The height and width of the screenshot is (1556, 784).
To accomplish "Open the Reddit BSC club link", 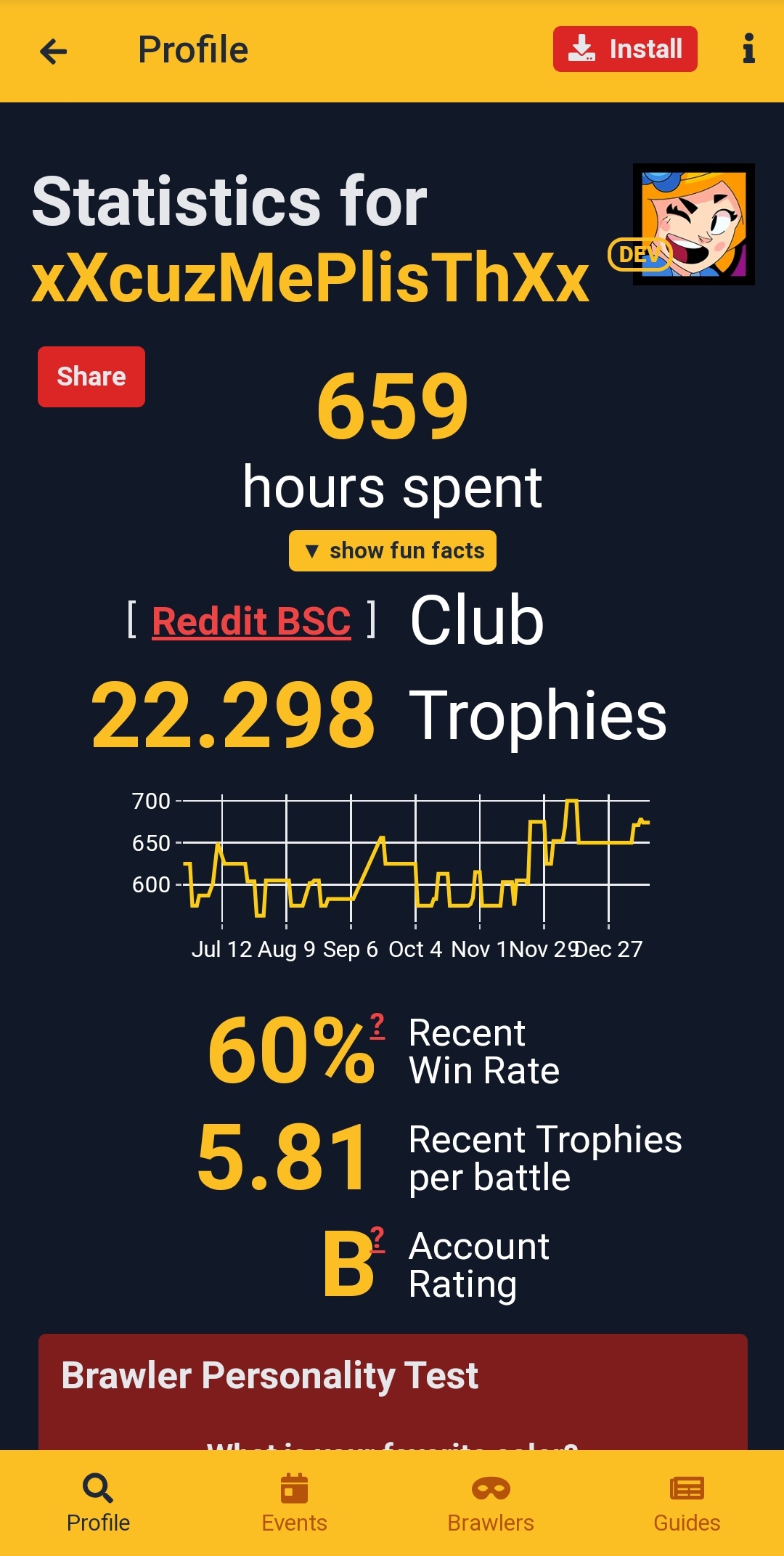I will (x=251, y=622).
